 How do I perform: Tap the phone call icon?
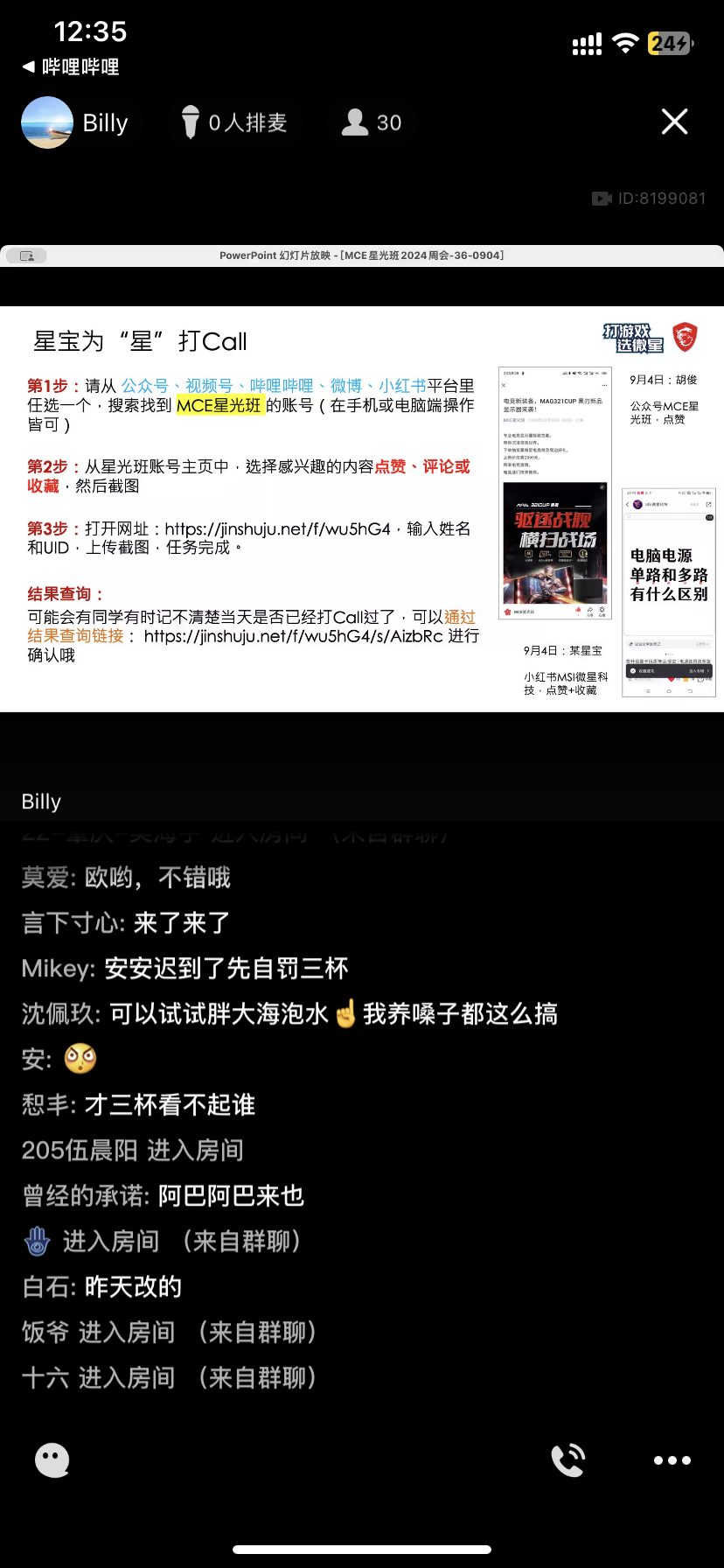coord(567,1459)
